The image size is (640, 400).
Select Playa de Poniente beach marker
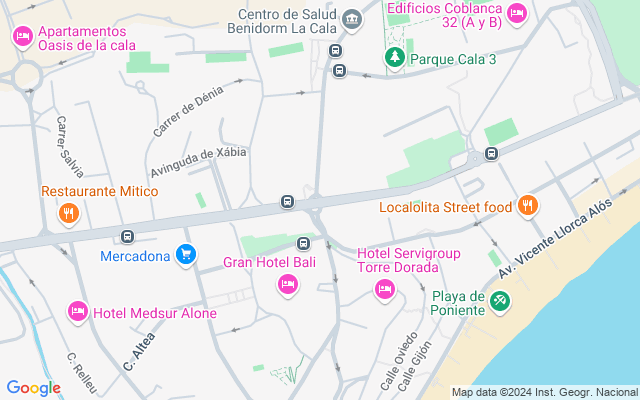click(x=500, y=299)
